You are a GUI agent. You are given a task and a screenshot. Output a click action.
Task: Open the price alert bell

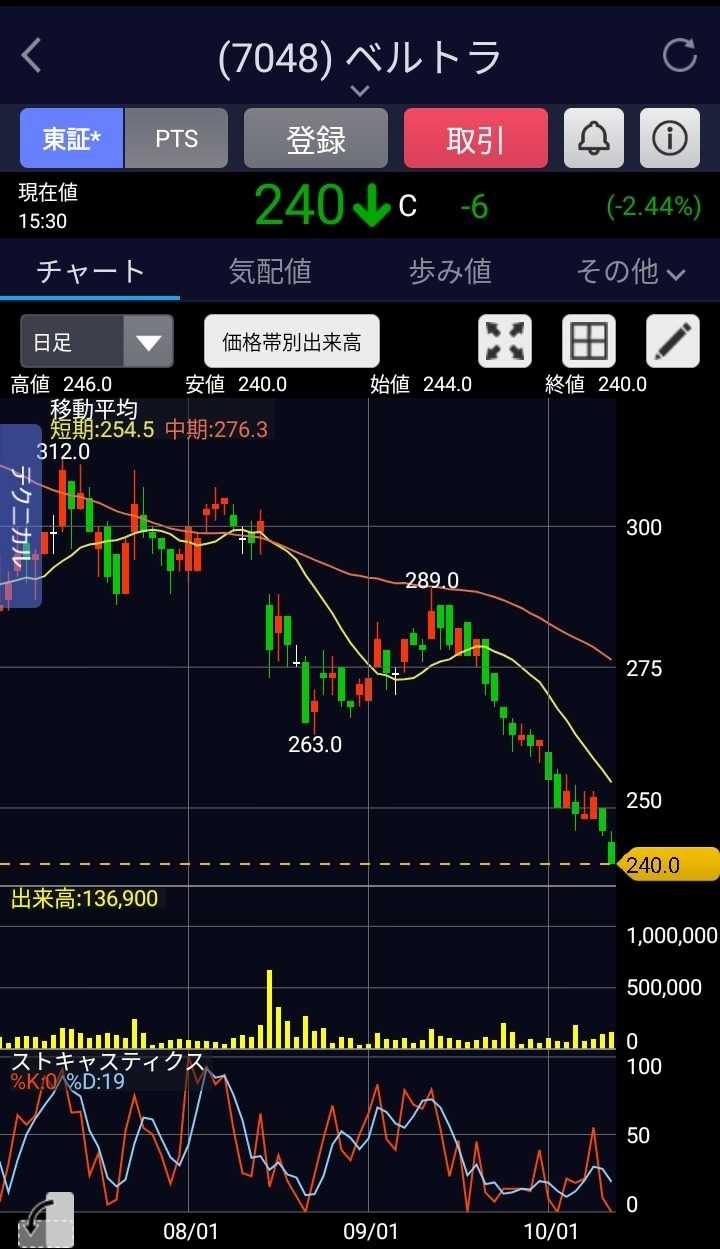coord(594,138)
